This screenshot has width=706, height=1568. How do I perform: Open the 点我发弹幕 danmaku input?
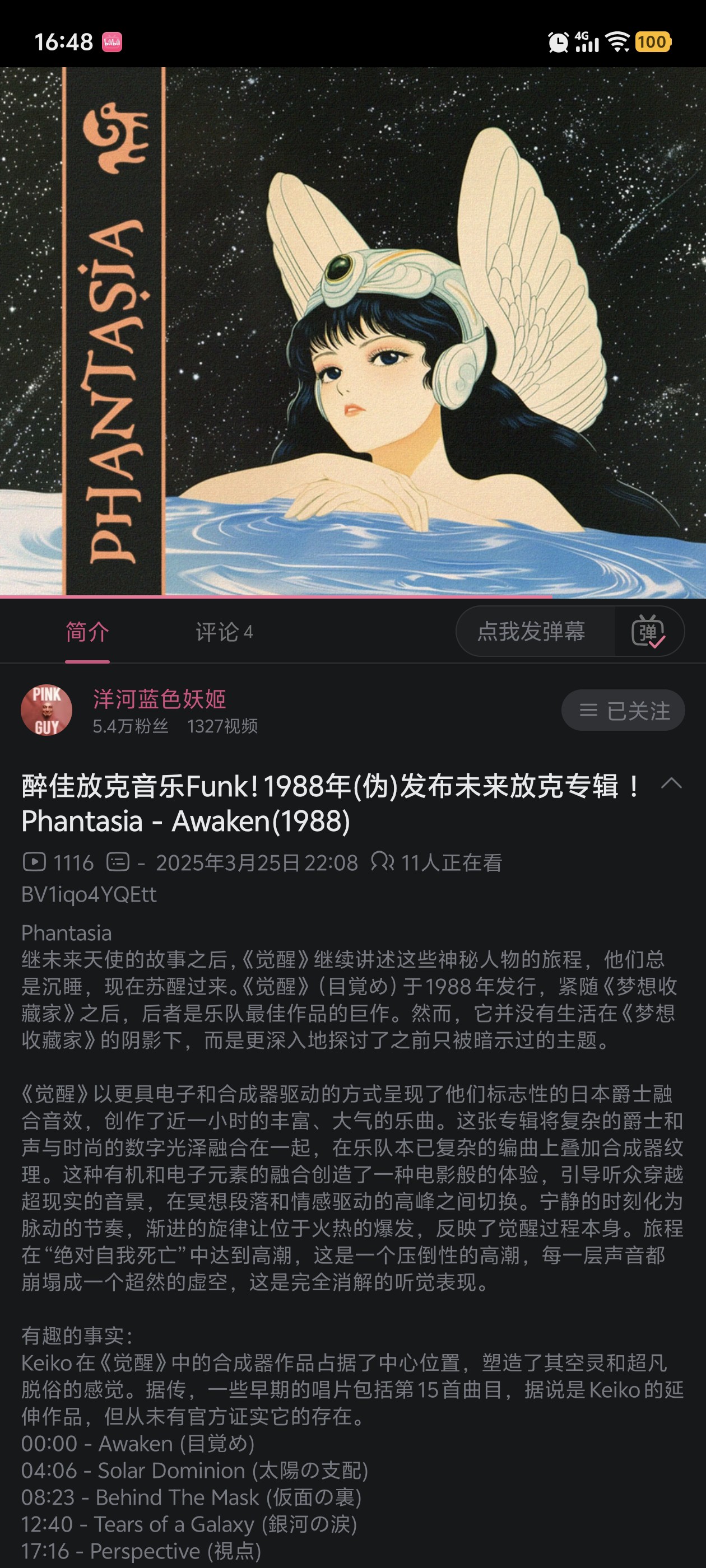(x=531, y=631)
